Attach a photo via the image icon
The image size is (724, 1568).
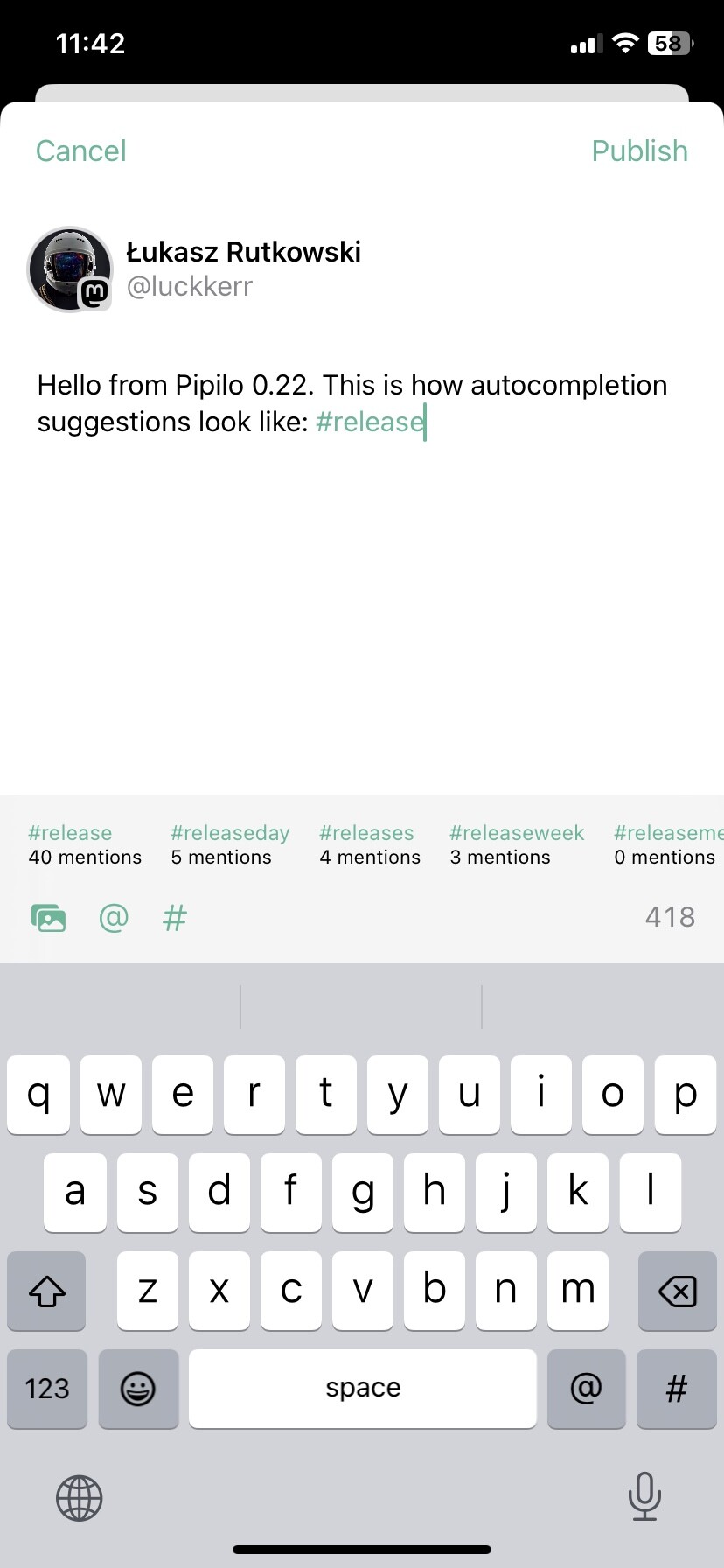(x=49, y=917)
